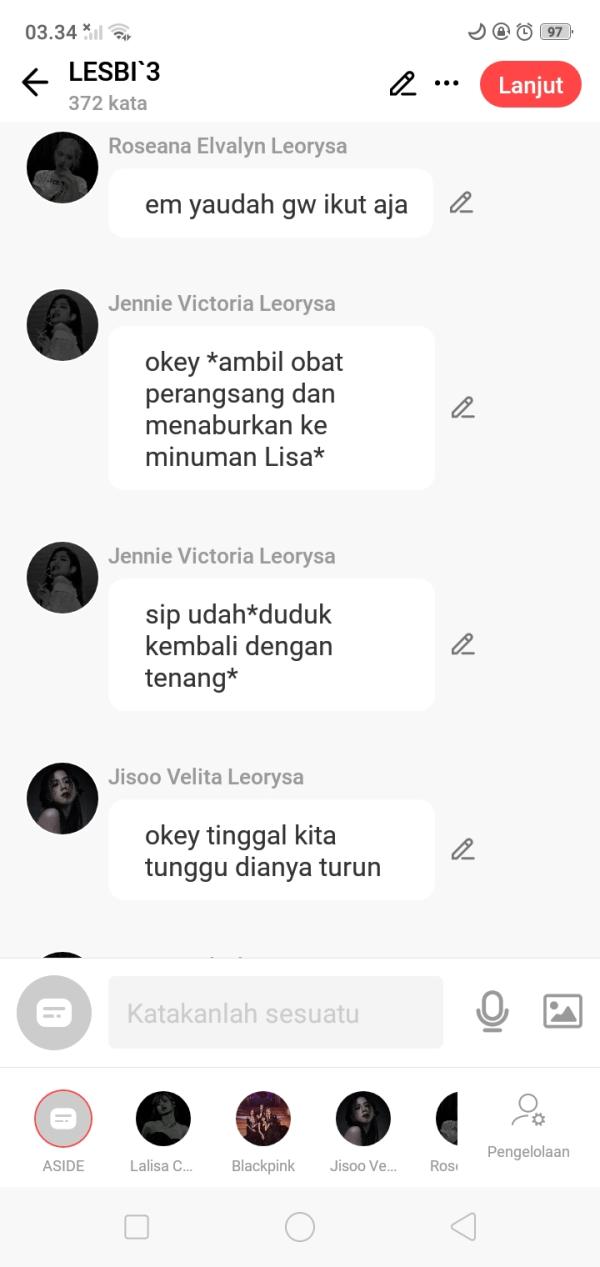Focus the 'Katakanlah sesuatu' text field

(x=275, y=1013)
